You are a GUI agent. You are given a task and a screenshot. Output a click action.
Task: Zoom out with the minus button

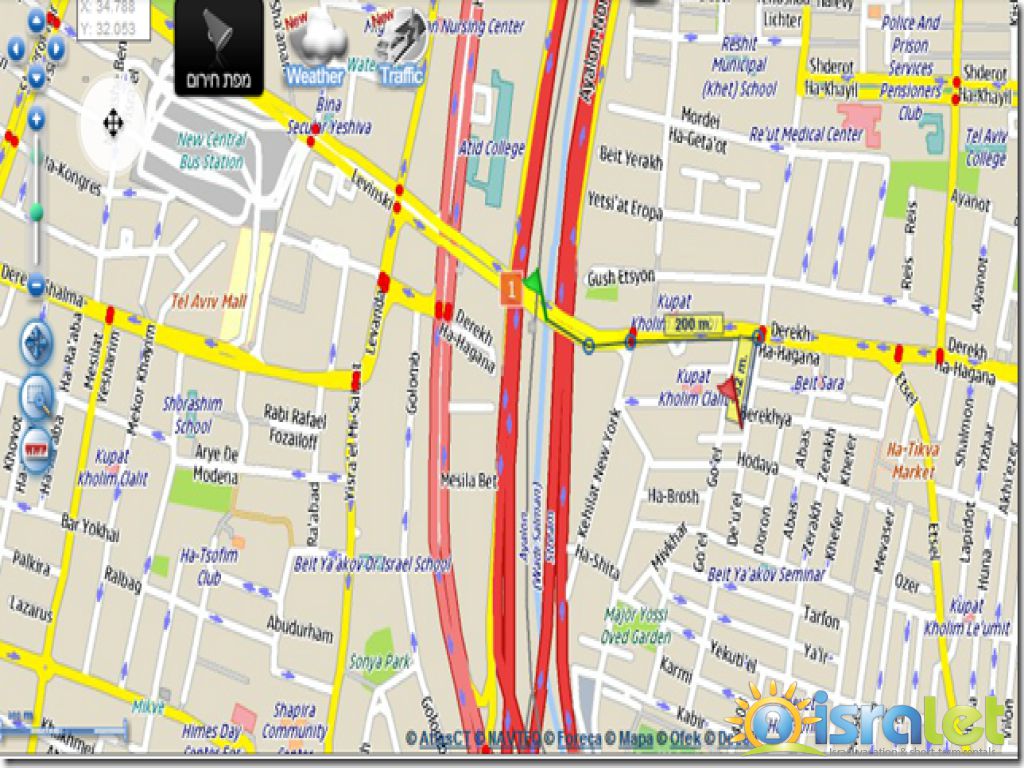(37, 287)
